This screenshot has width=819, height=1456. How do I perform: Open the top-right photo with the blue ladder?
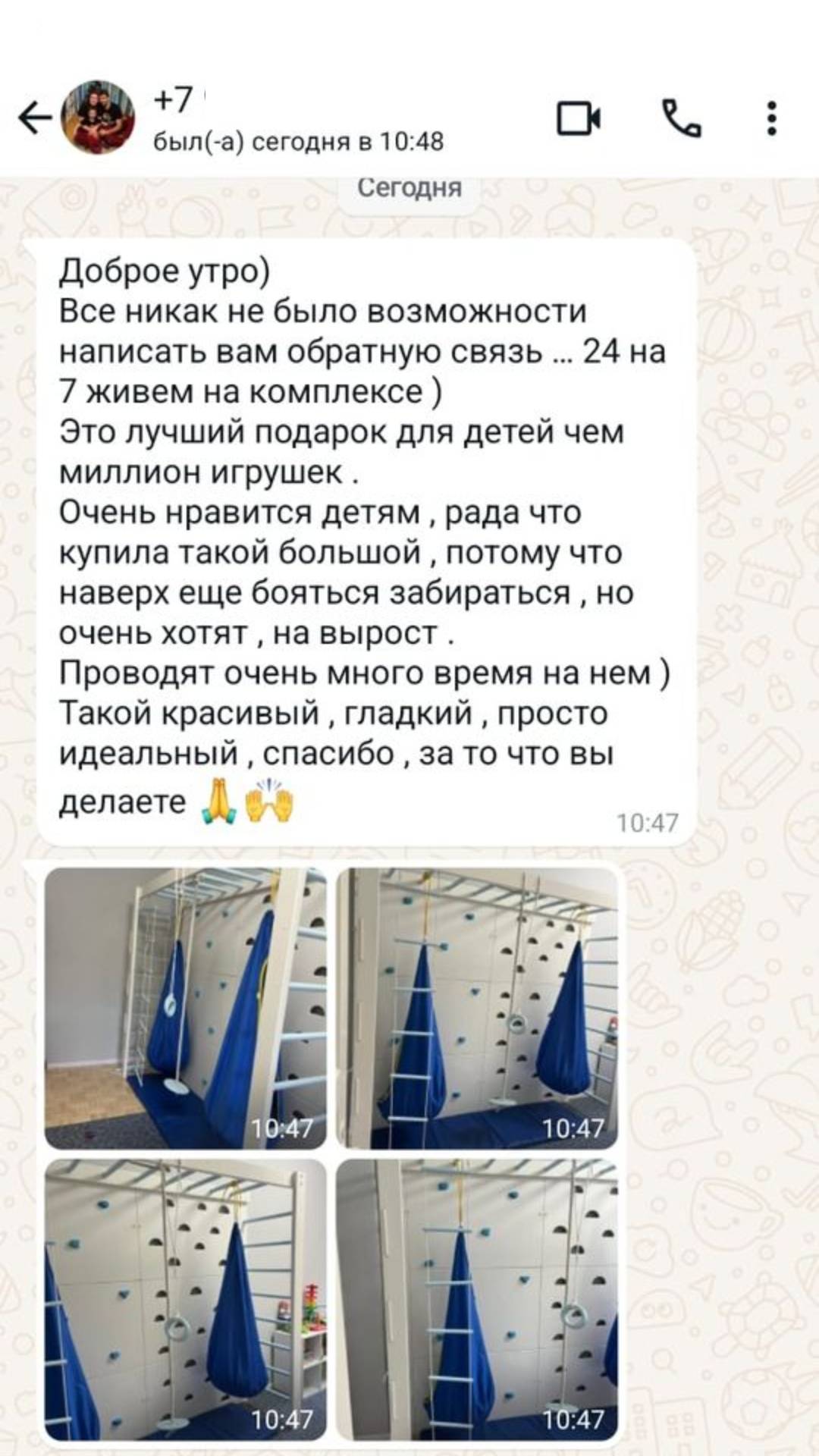[x=477, y=1008]
